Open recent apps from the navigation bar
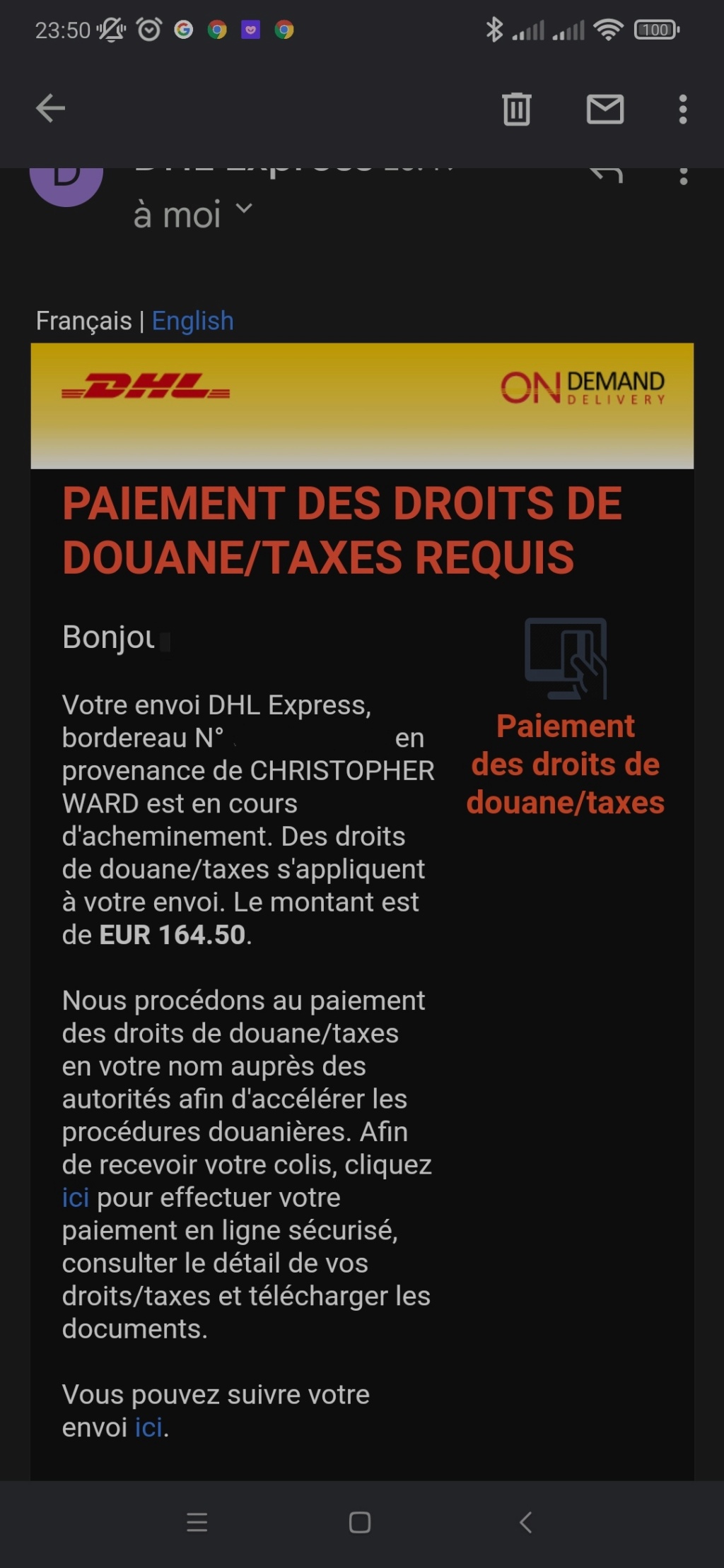 197,1522
